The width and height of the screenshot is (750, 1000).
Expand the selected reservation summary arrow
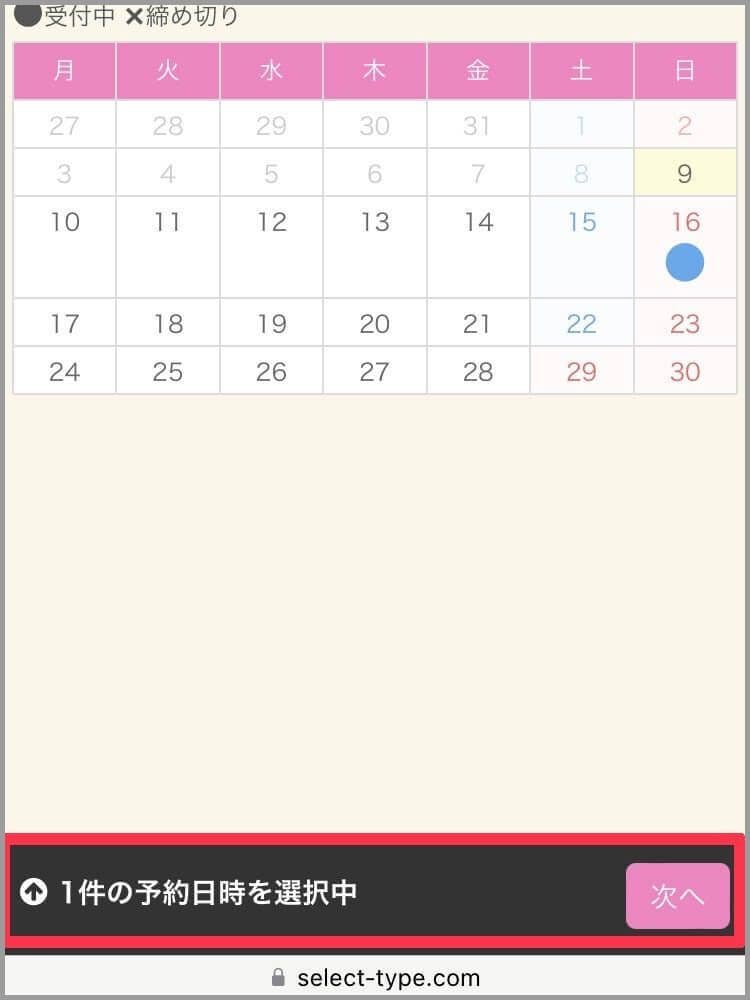click(34, 893)
